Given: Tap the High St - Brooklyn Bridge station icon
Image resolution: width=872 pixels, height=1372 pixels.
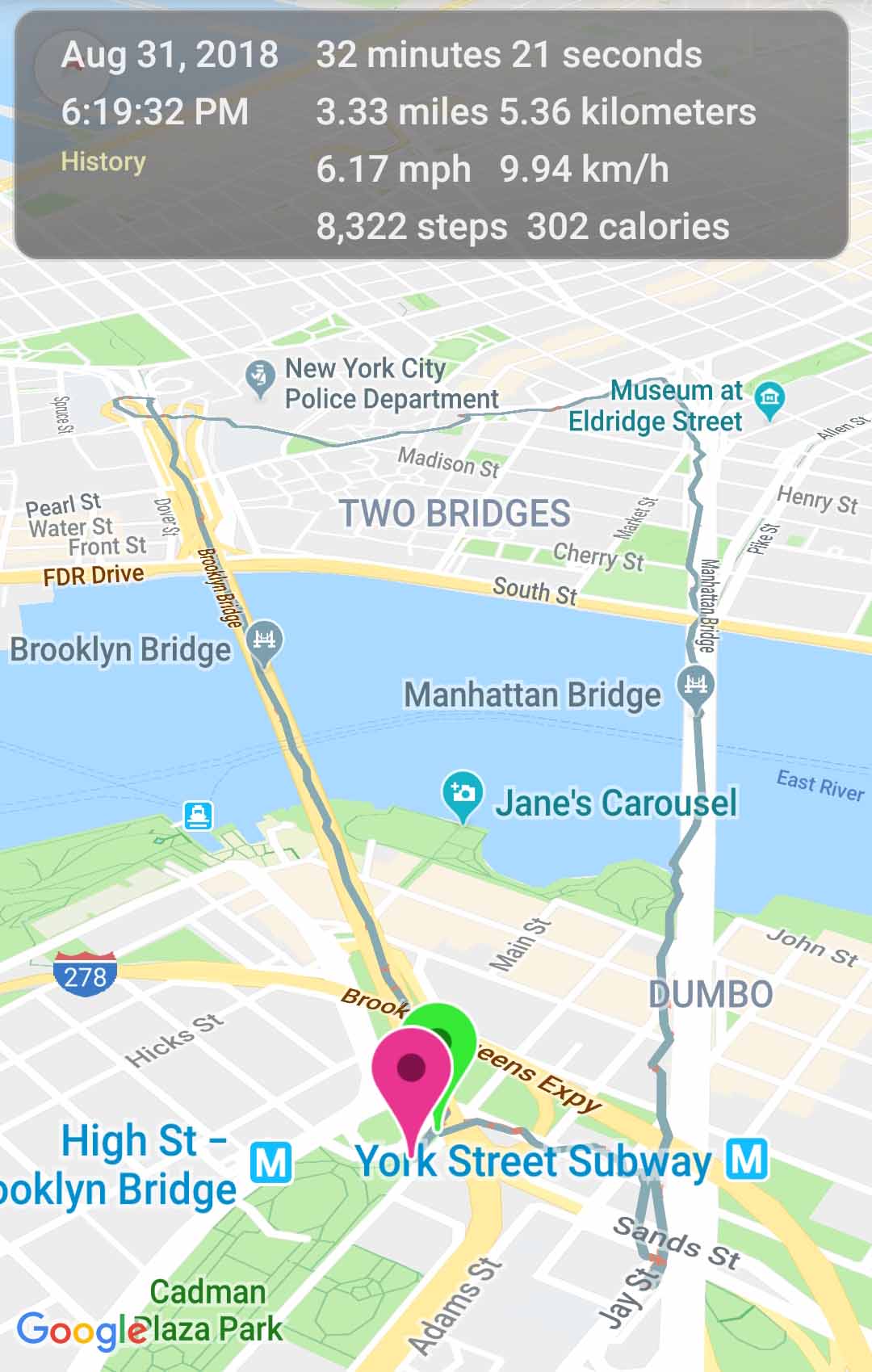Looking at the screenshot, I should (270, 1163).
